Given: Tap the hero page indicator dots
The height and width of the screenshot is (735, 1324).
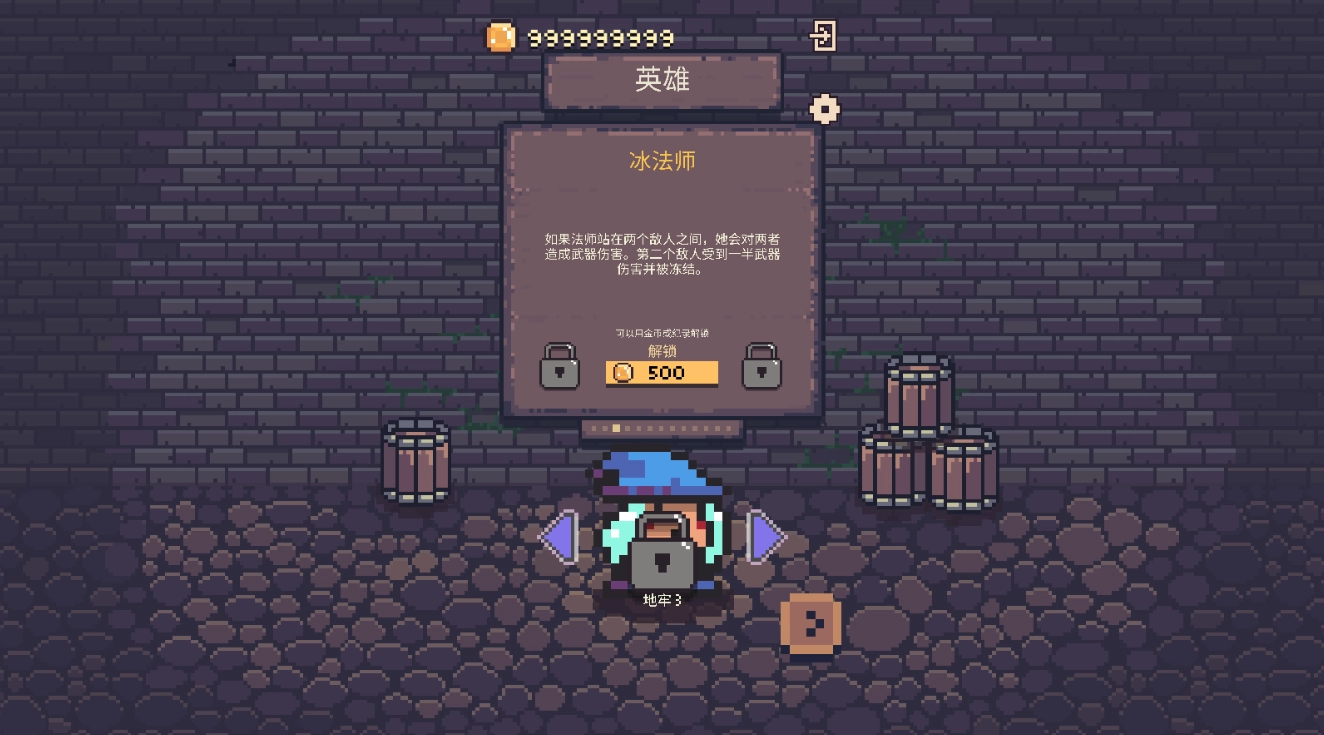Looking at the screenshot, I should [661, 429].
